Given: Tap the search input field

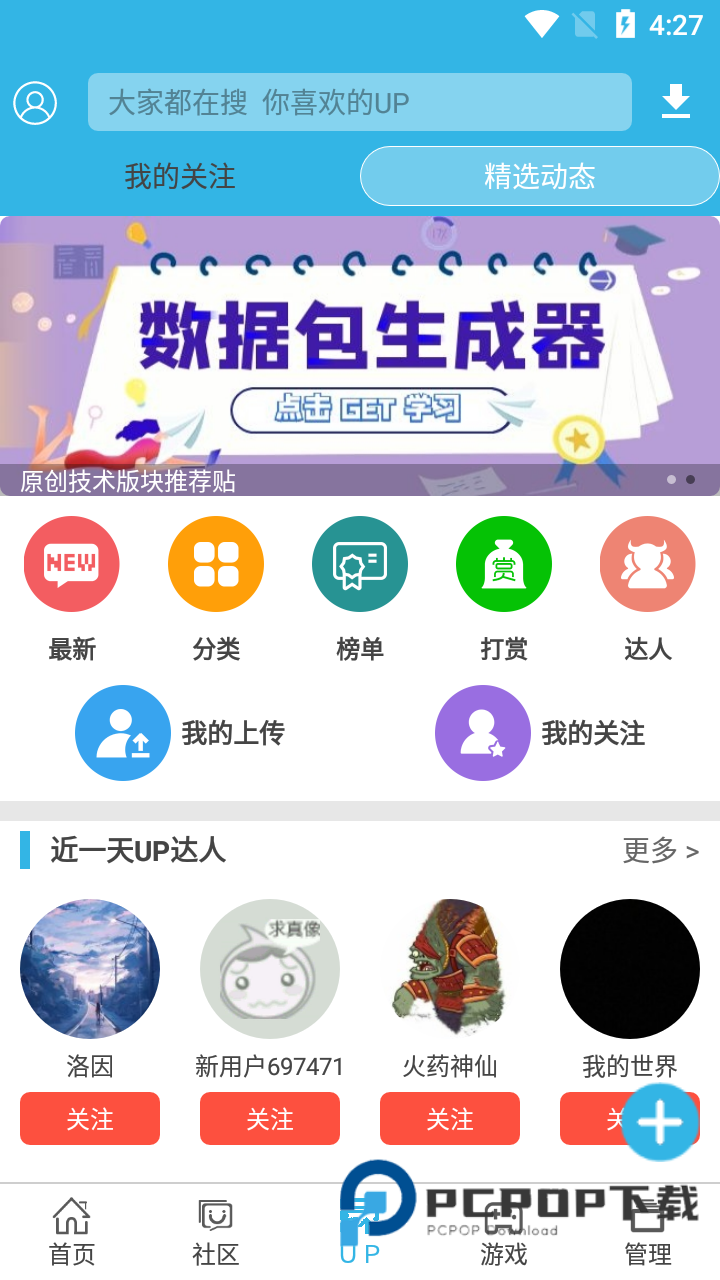Looking at the screenshot, I should (x=360, y=102).
